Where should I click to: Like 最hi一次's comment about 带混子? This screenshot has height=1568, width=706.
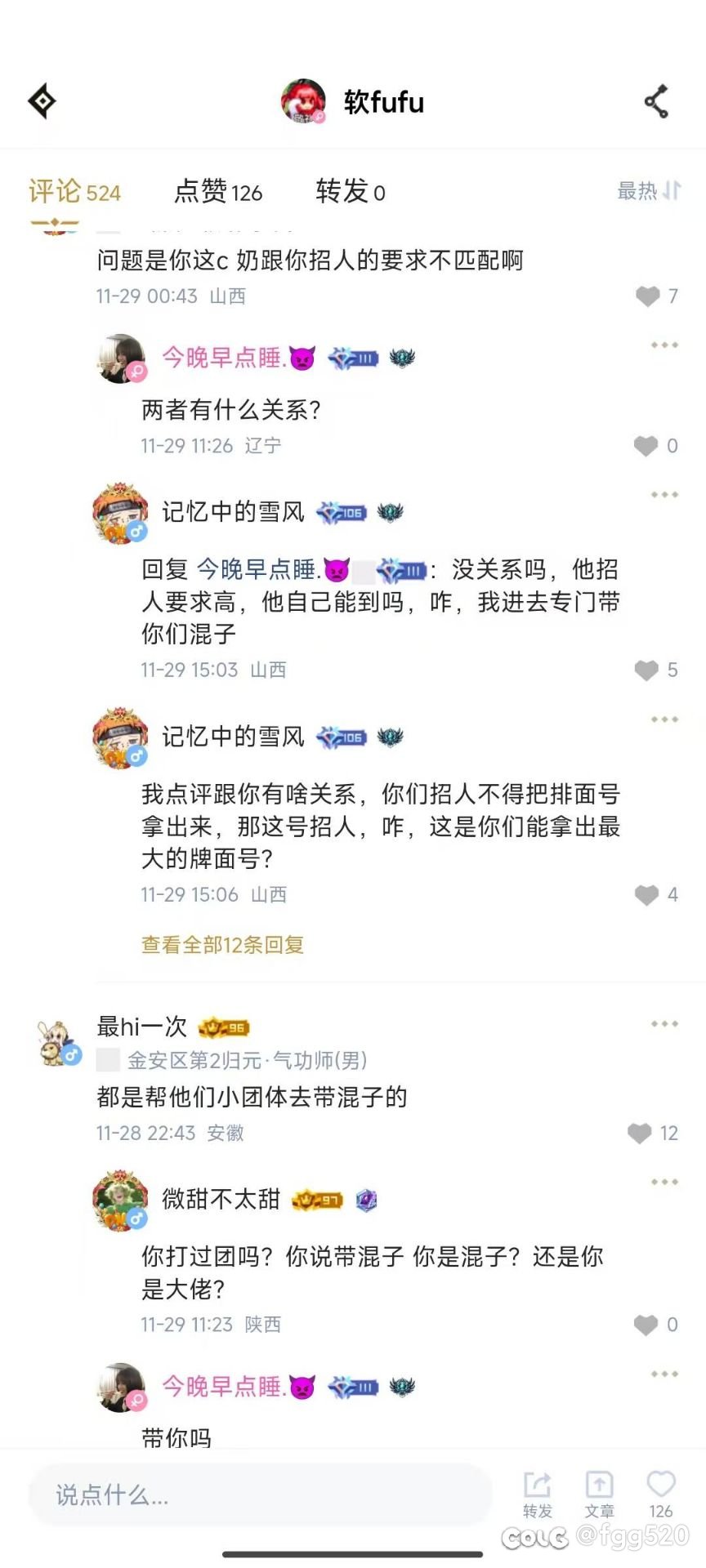640,1134
